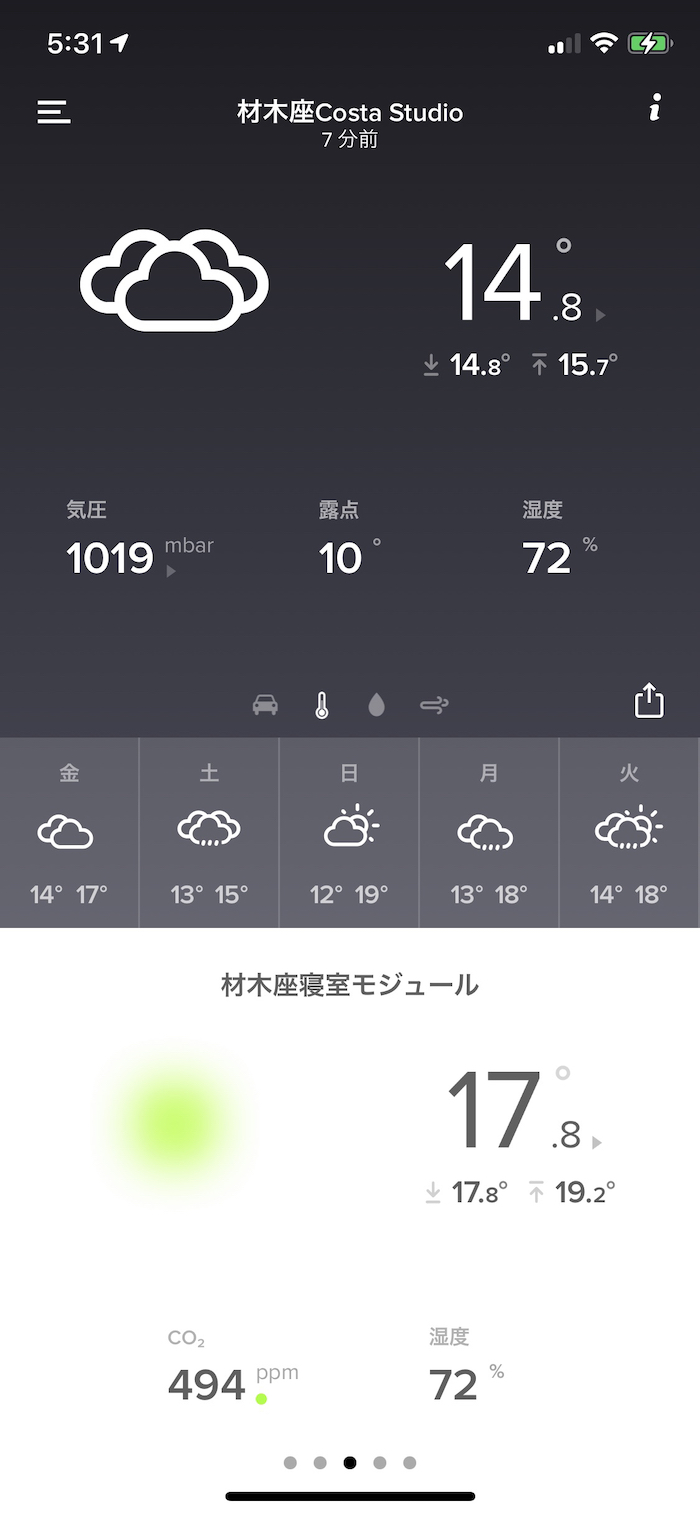The width and height of the screenshot is (700, 1516).
Task: Share the weather station data
Action: pos(649,700)
